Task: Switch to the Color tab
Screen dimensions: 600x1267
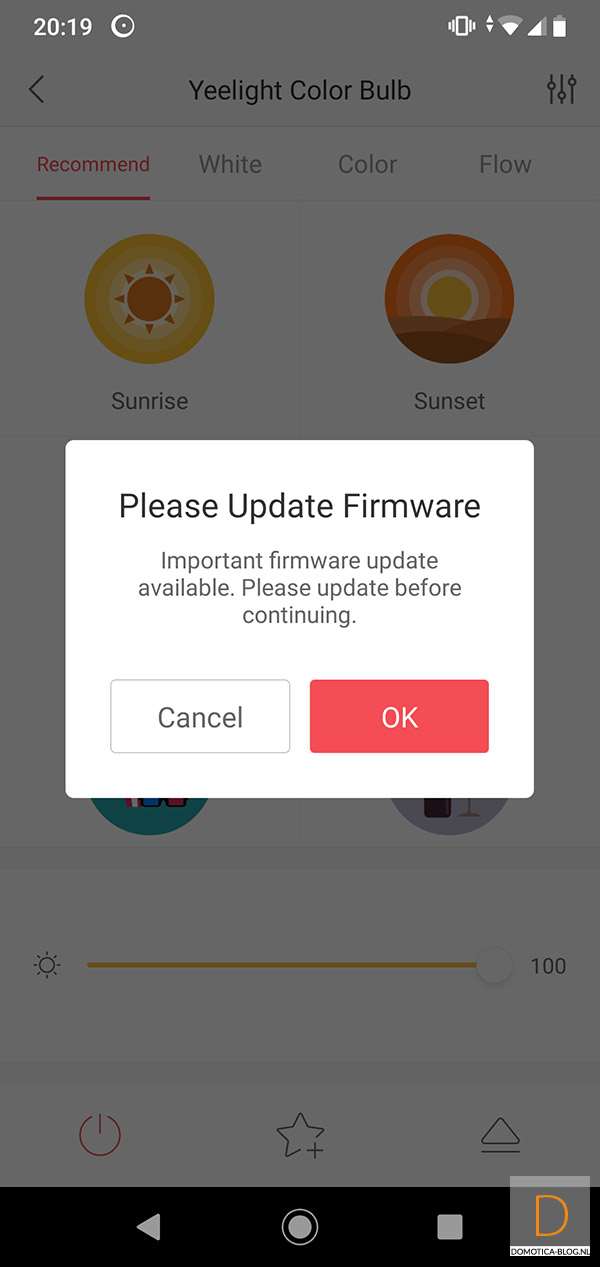Action: (367, 164)
